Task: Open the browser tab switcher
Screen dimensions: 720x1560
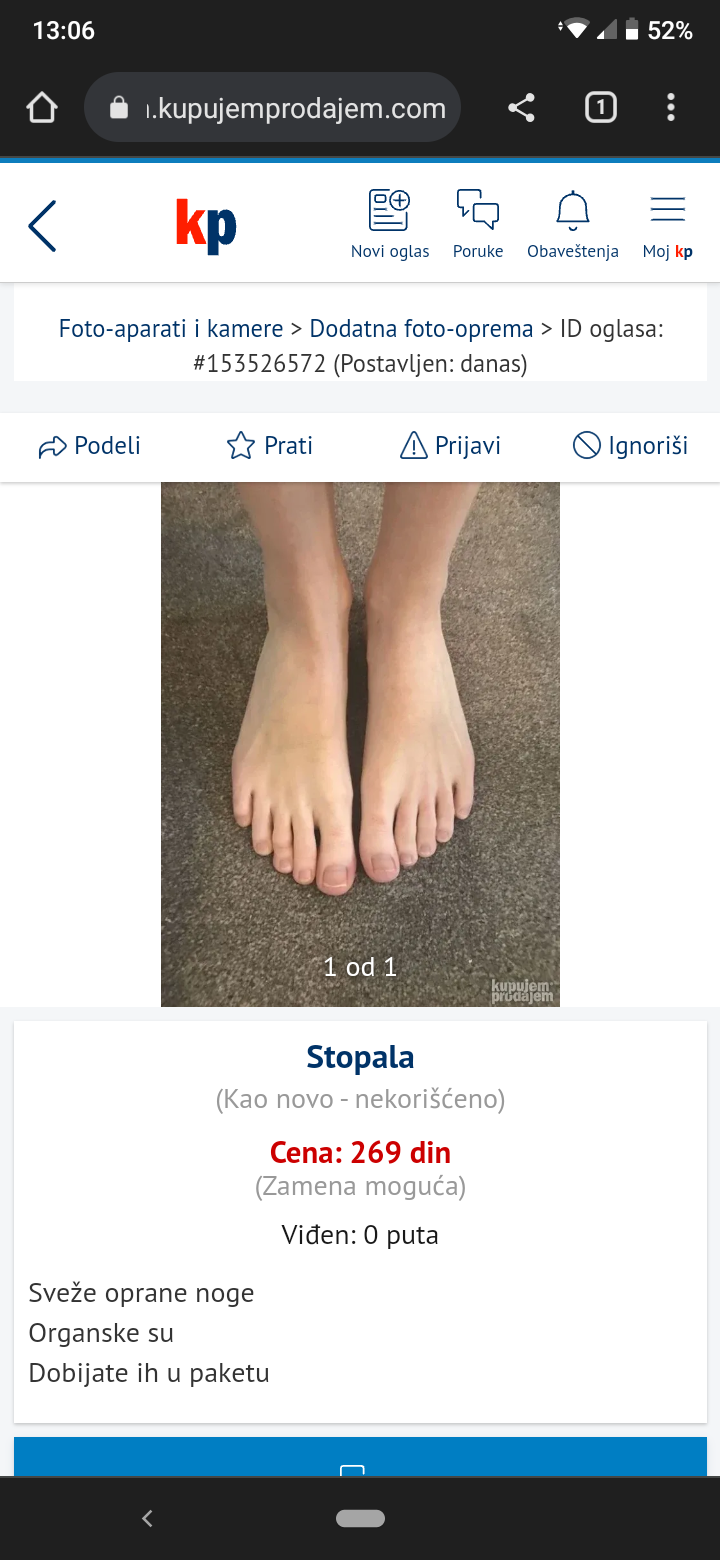Action: 600,108
